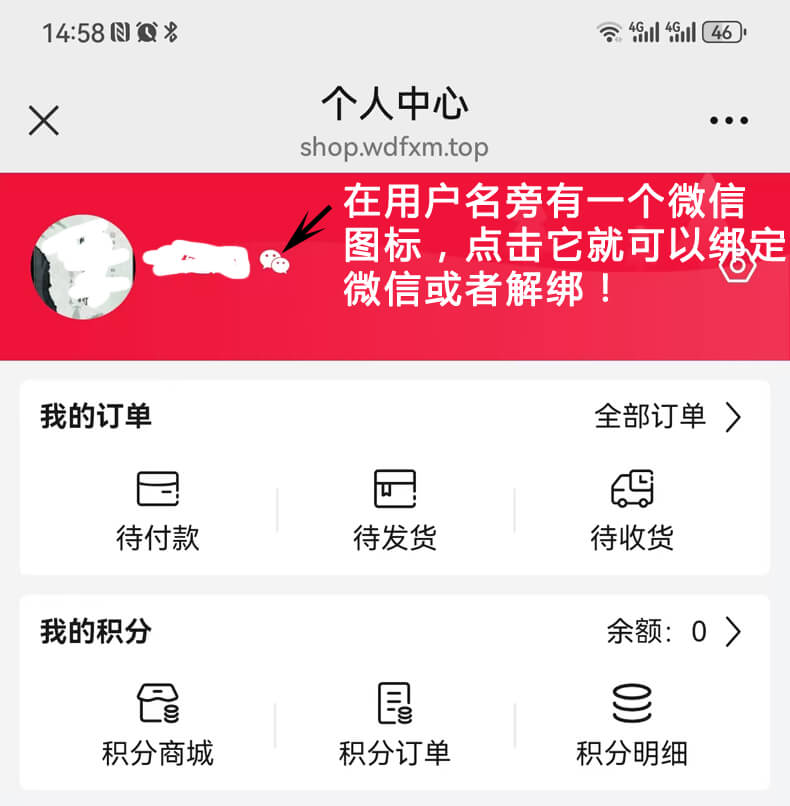Open 待付款 pending payment orders
The width and height of the screenshot is (790, 806).
tap(157, 510)
